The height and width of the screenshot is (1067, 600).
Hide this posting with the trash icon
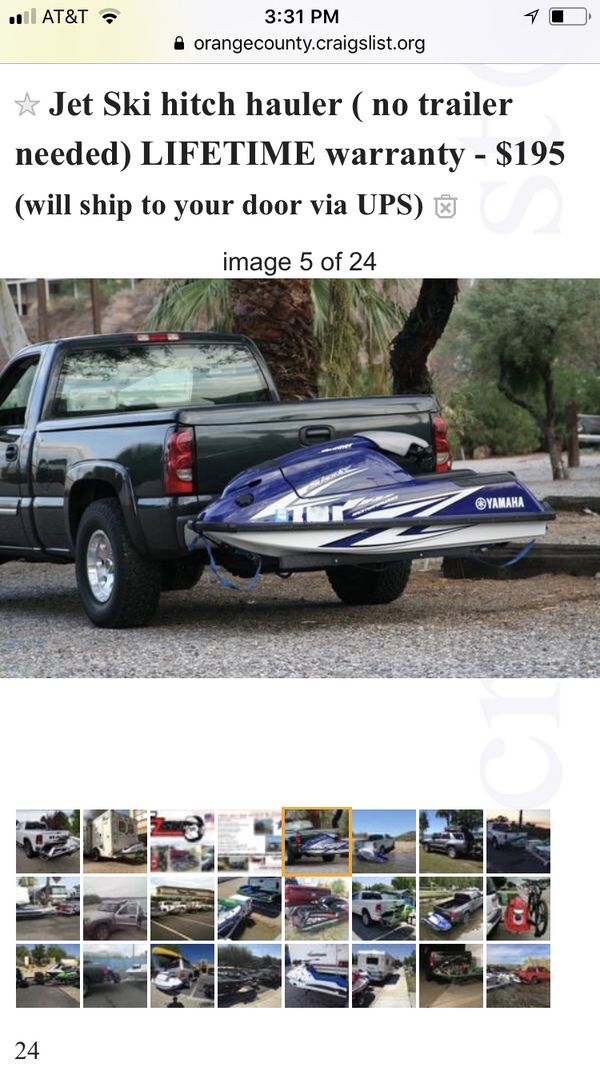(445, 206)
